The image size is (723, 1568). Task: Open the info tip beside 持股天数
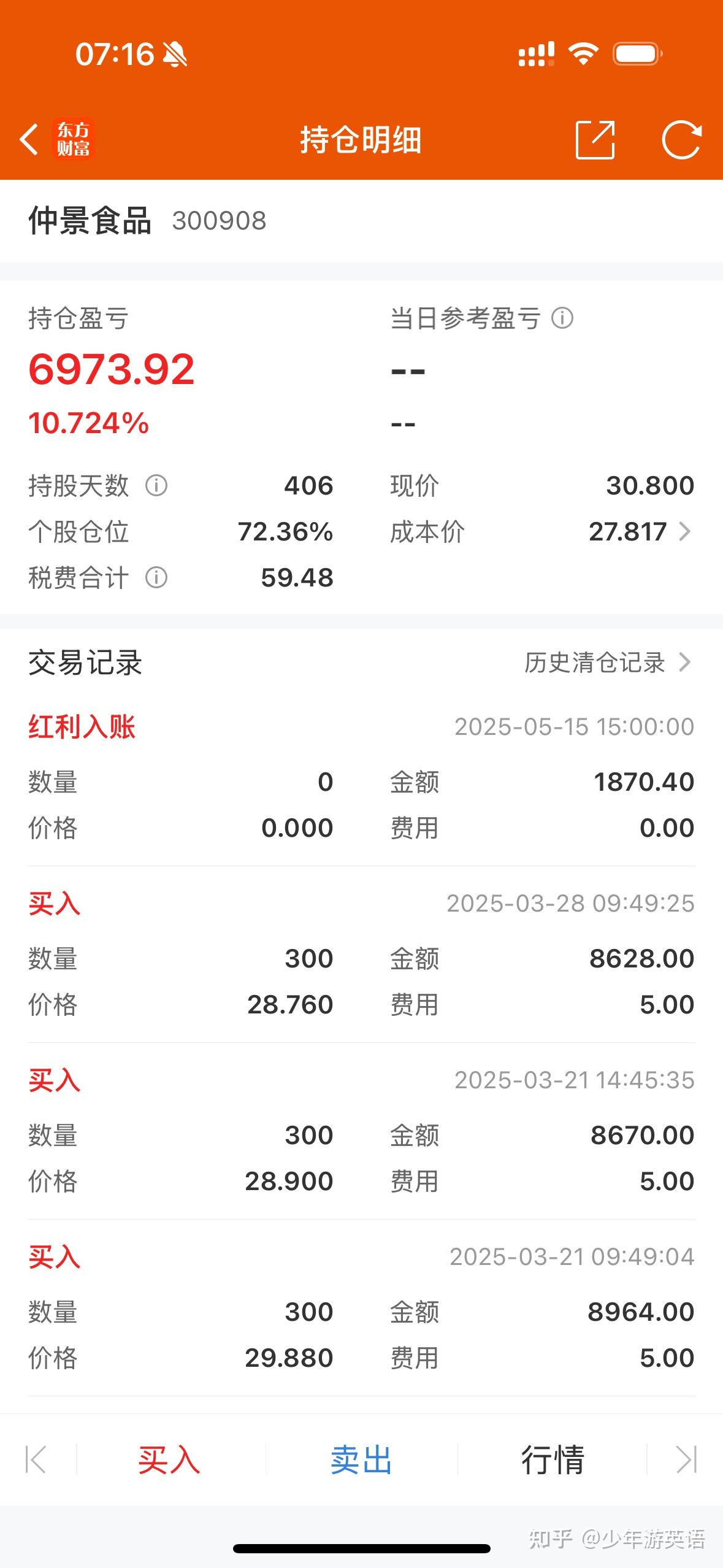click(x=156, y=485)
